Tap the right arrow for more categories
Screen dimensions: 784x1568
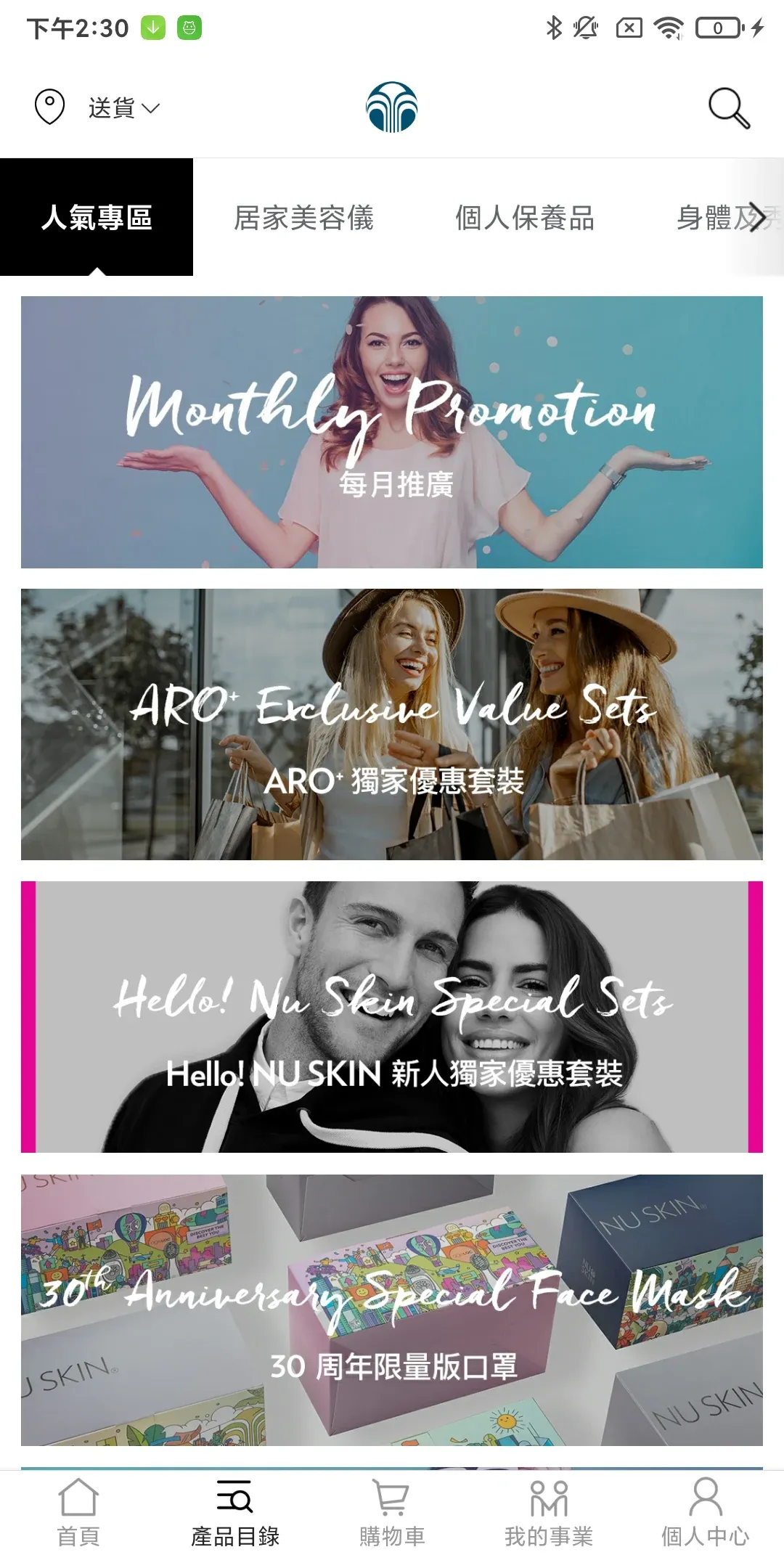click(x=757, y=217)
